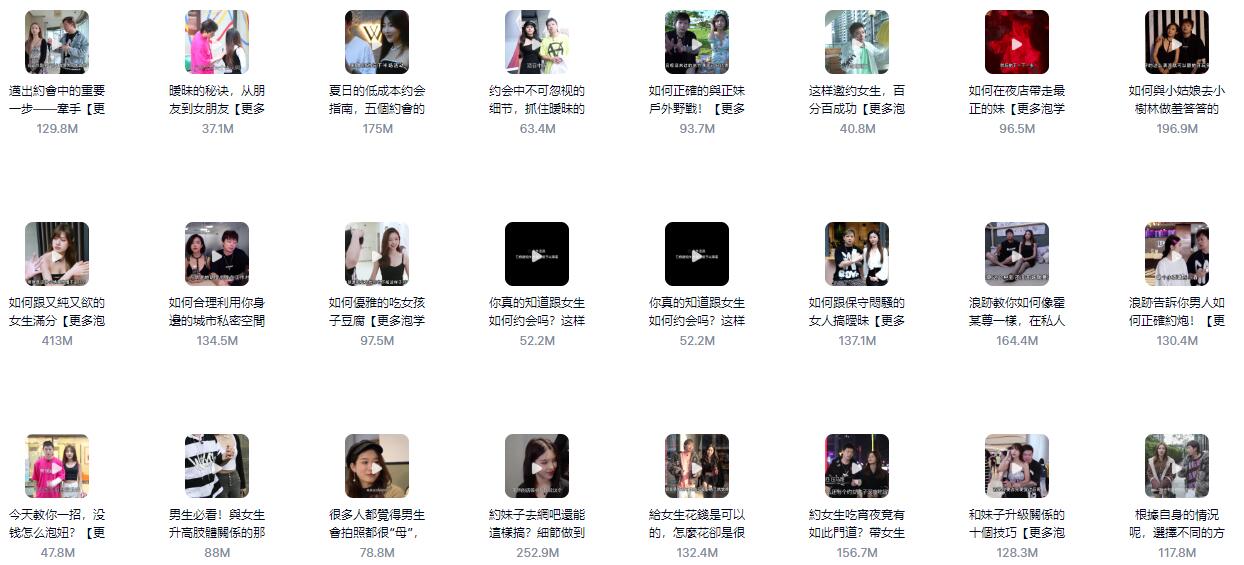Open '如何合理利用你身邊的城市私密空間' video
1244x565 pixels.
[217, 254]
